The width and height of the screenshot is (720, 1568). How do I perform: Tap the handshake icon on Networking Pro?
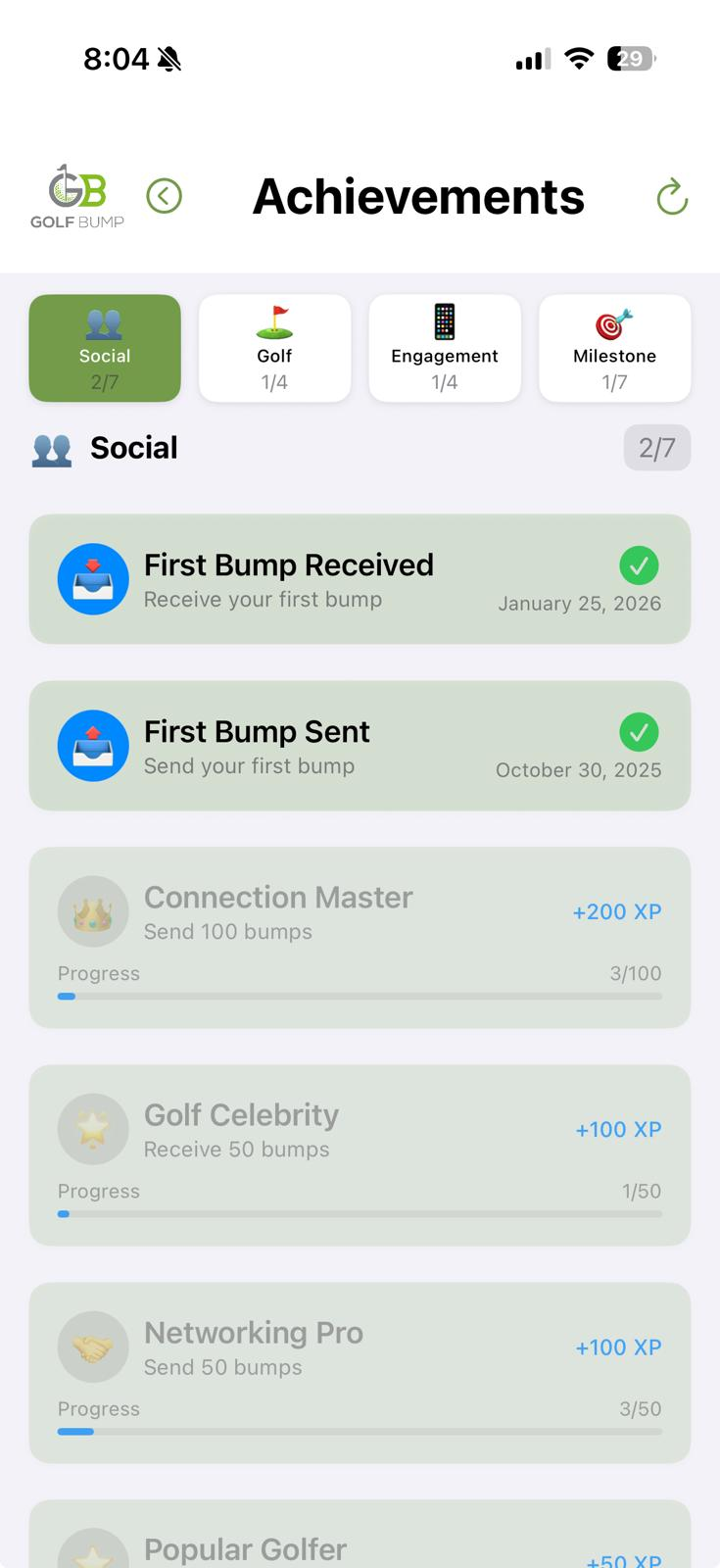point(93,1347)
